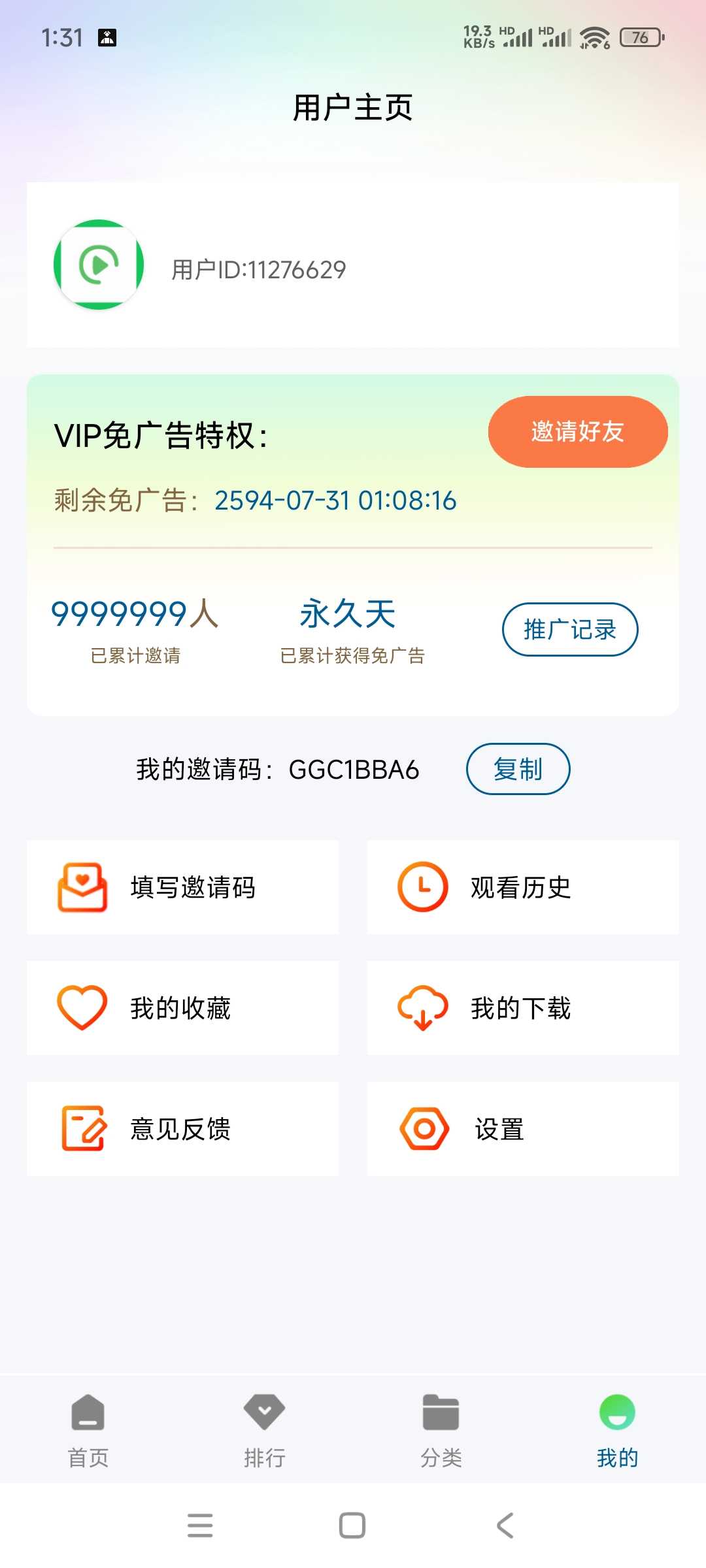Open 推广记录 promotion records

(569, 629)
